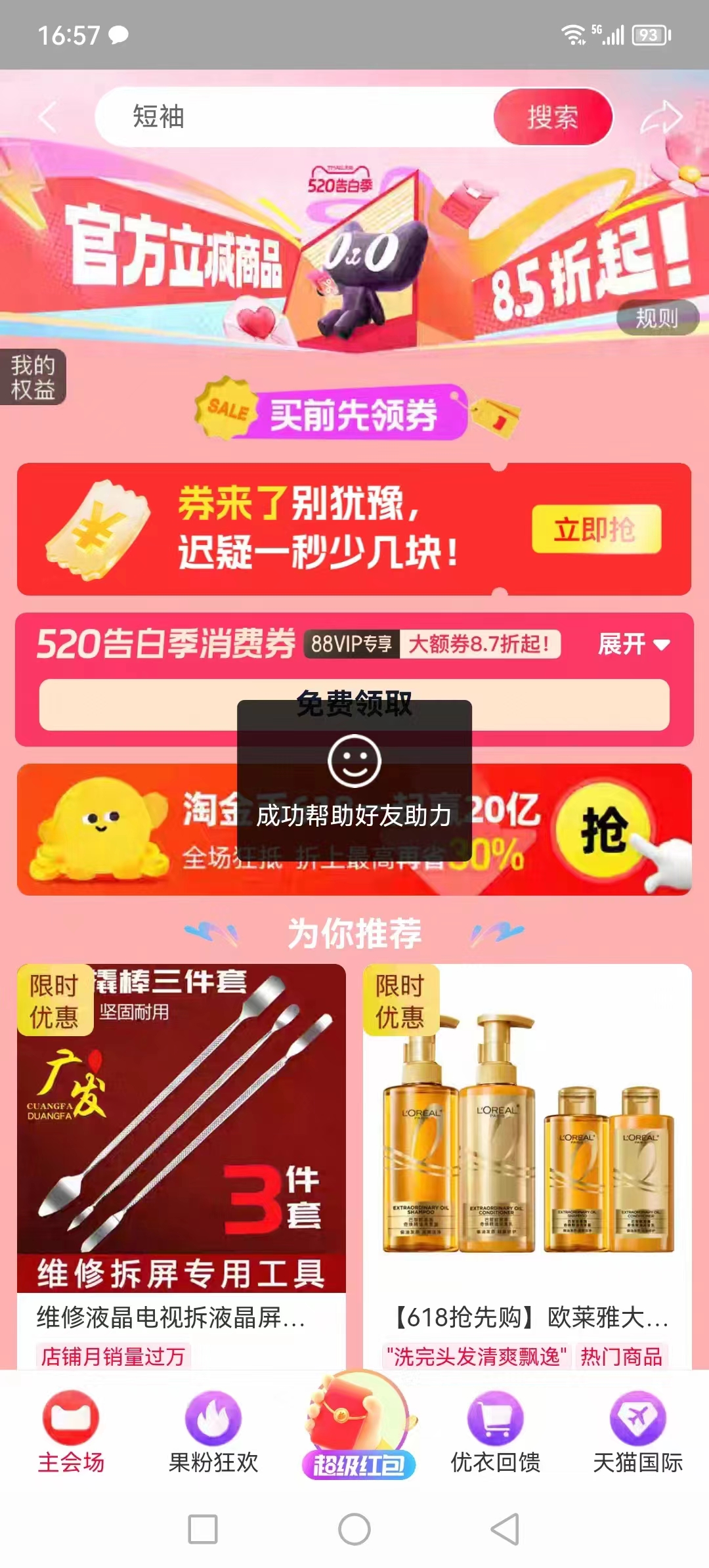Claim coupons with the 免费领取 button
The height and width of the screenshot is (1568, 709).
click(354, 705)
